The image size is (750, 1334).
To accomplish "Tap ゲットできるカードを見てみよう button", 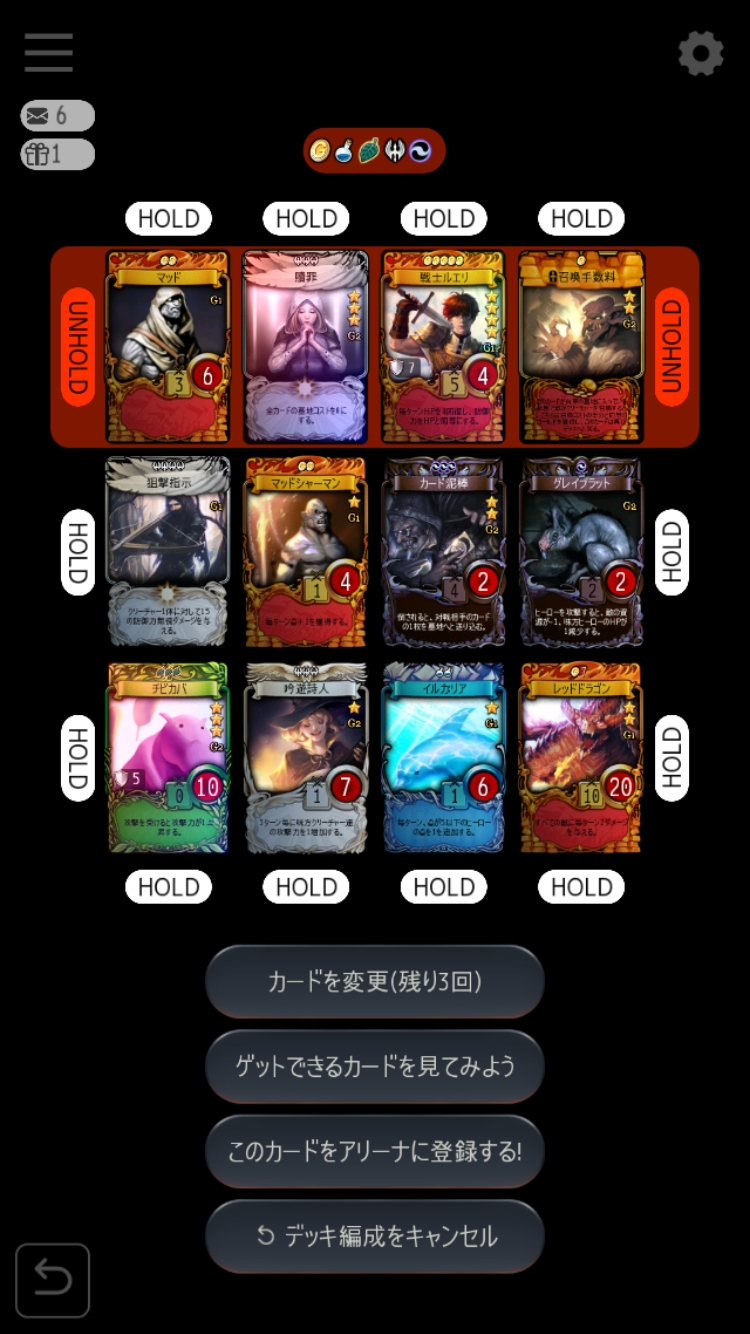I will click(375, 1066).
